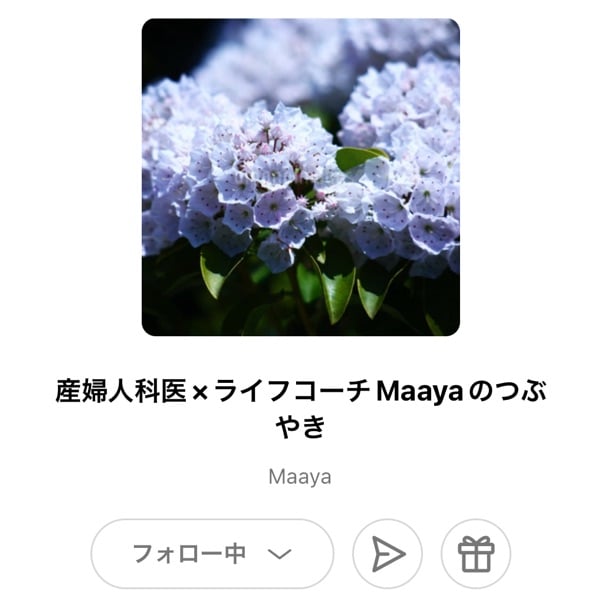Image resolution: width=600 pixels, height=600 pixels.
Task: Share this channel via paper plane icon
Action: point(387,553)
